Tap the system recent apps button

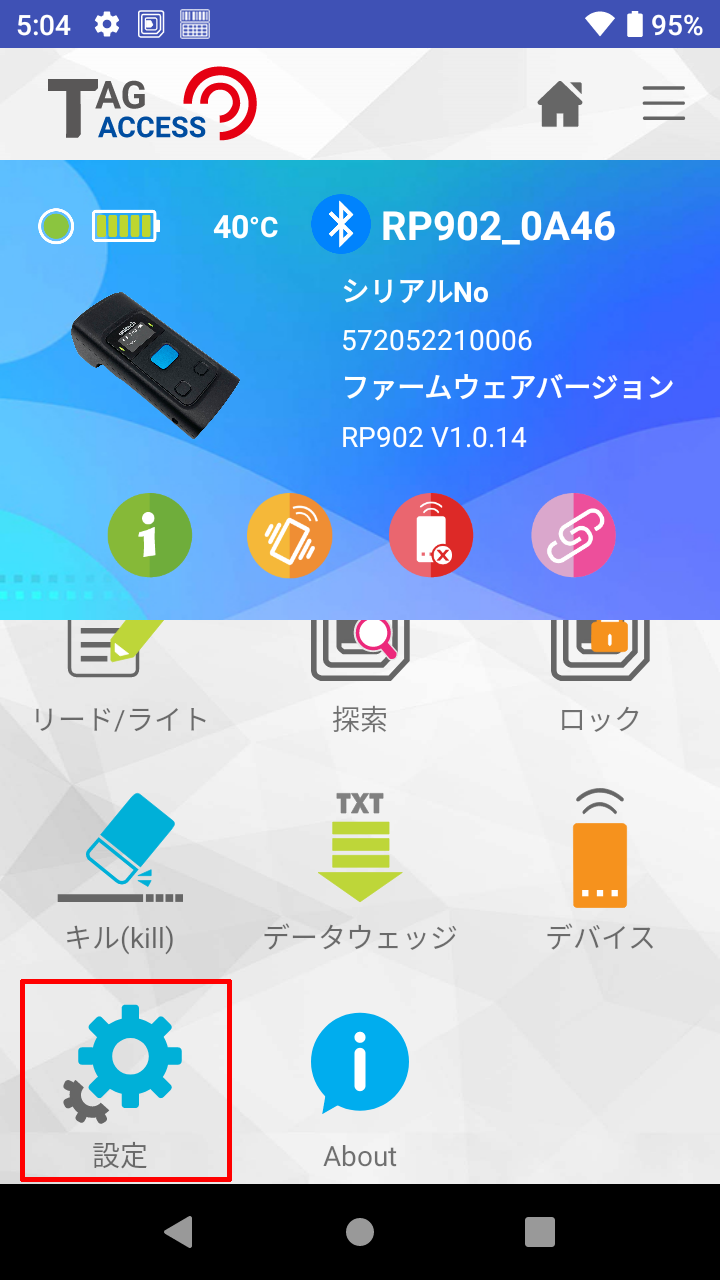click(540, 1232)
